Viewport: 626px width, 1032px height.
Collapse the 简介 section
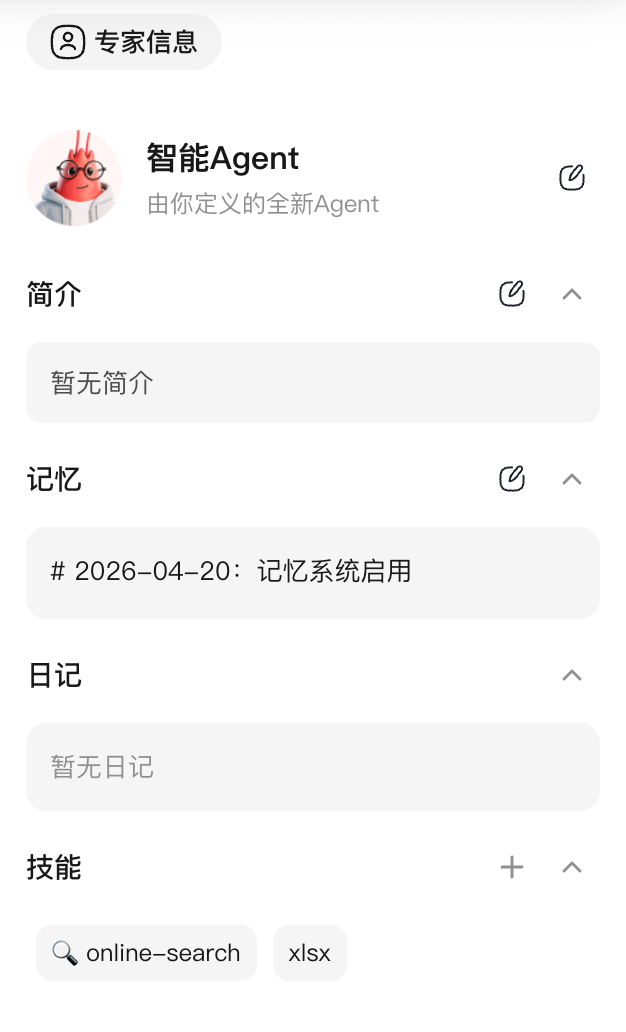click(571, 294)
